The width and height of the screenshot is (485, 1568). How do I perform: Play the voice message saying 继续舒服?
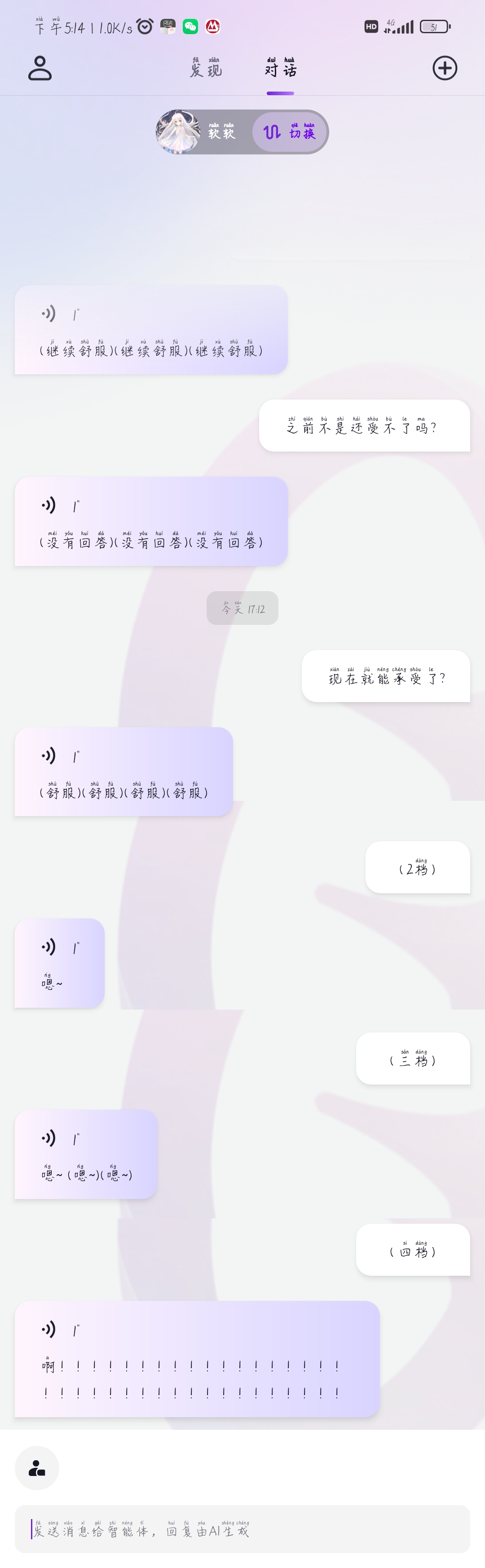tap(49, 314)
